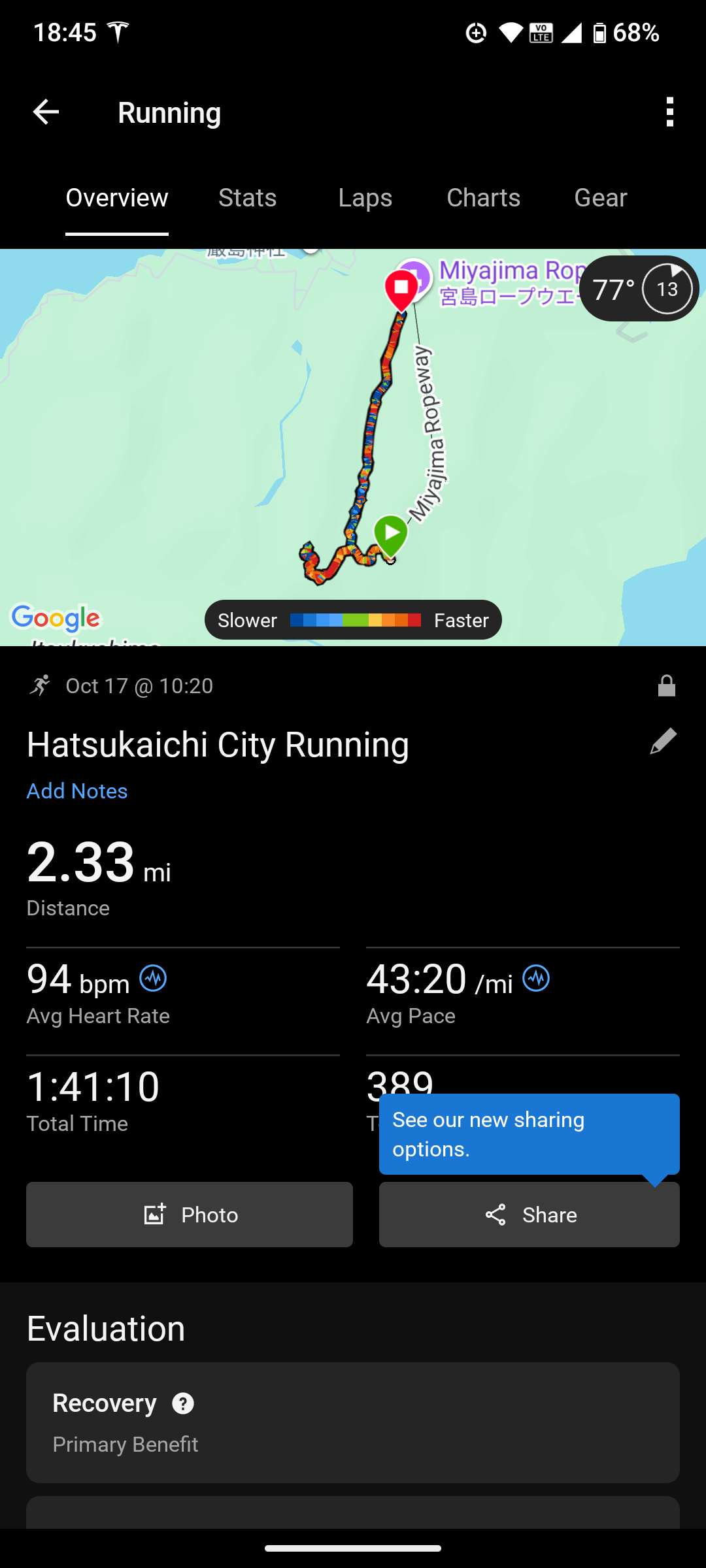Select the Overview tab
Screen dimensions: 706x1568
117,198
